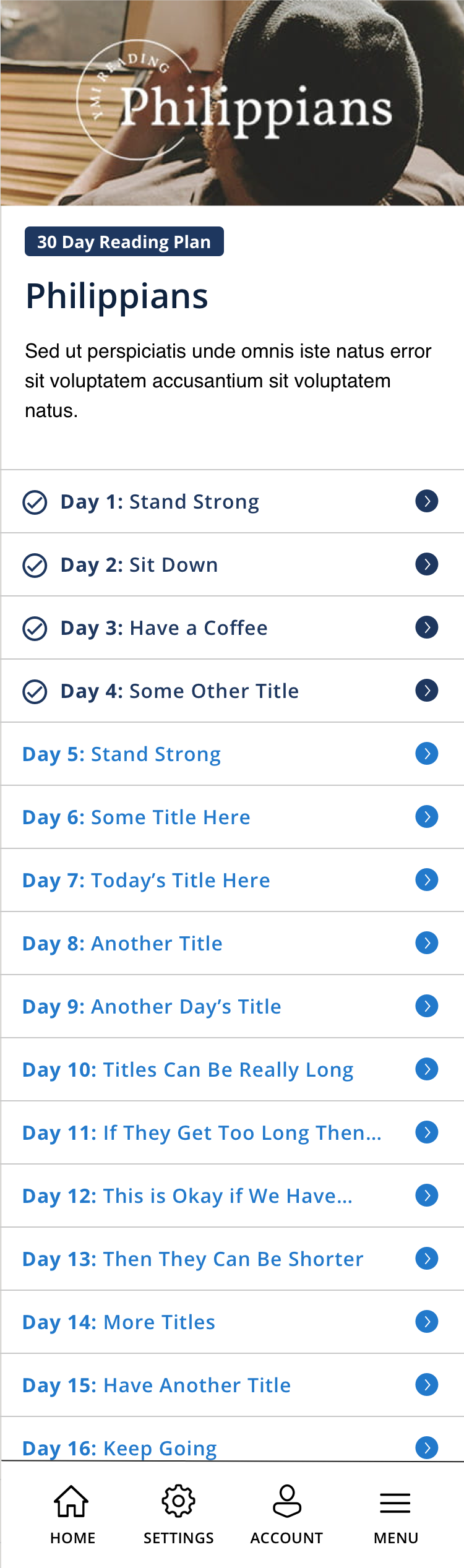Open the Account tab

click(x=286, y=1514)
